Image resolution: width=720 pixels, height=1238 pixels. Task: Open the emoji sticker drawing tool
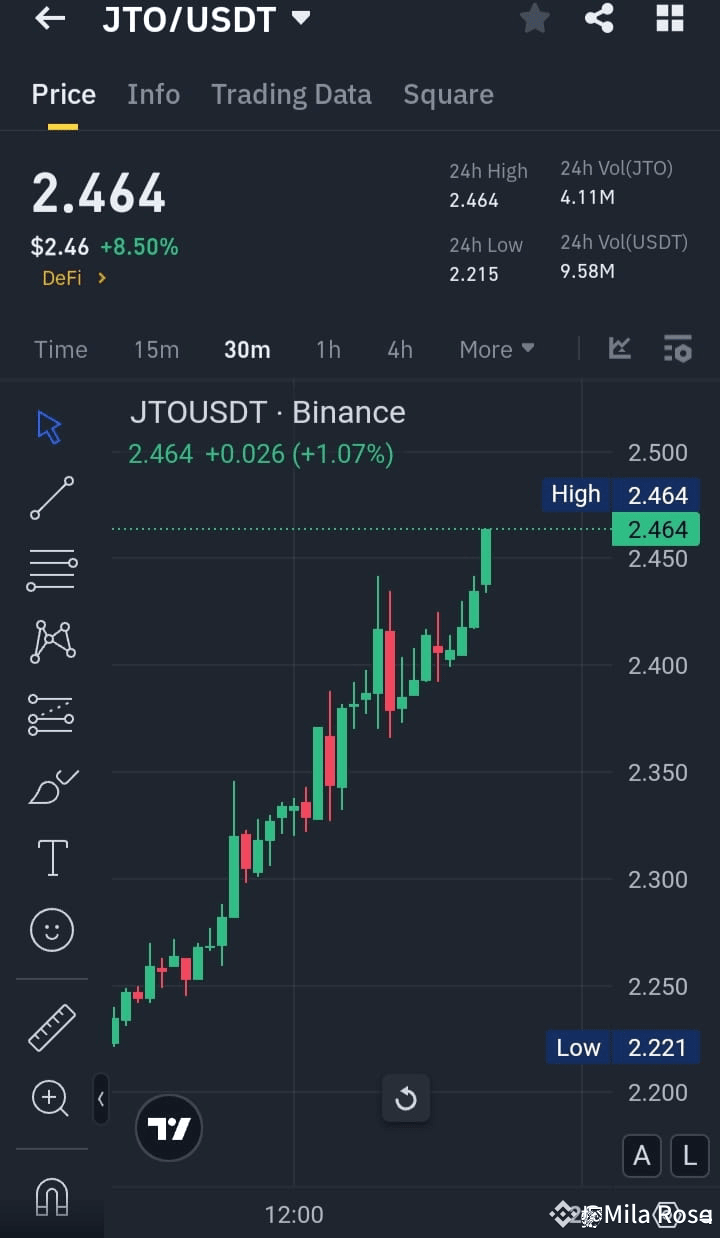click(51, 929)
